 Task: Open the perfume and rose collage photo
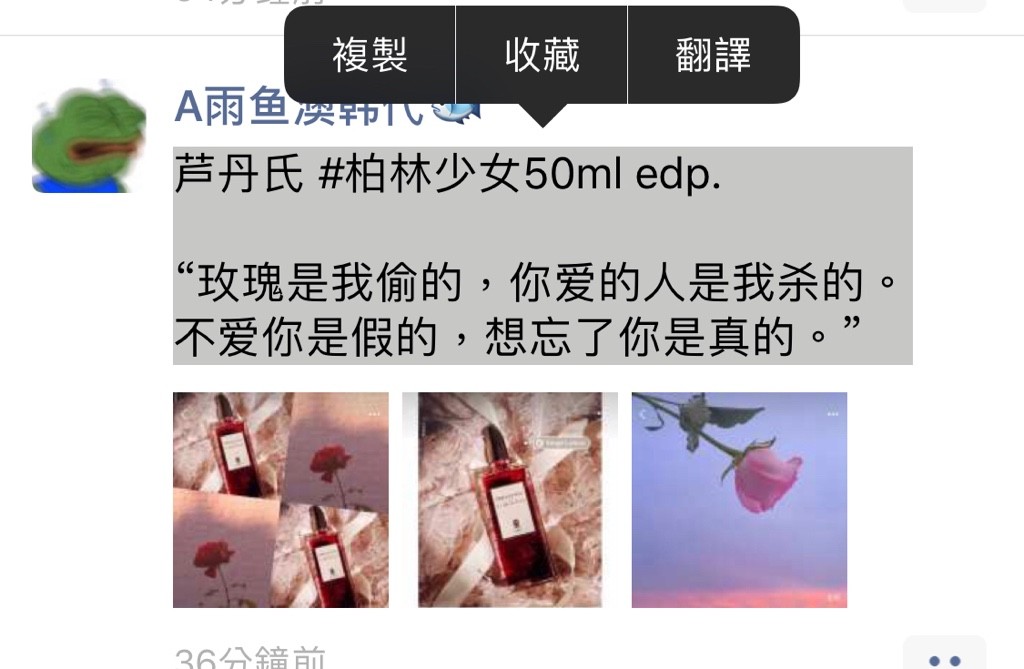pos(281,500)
